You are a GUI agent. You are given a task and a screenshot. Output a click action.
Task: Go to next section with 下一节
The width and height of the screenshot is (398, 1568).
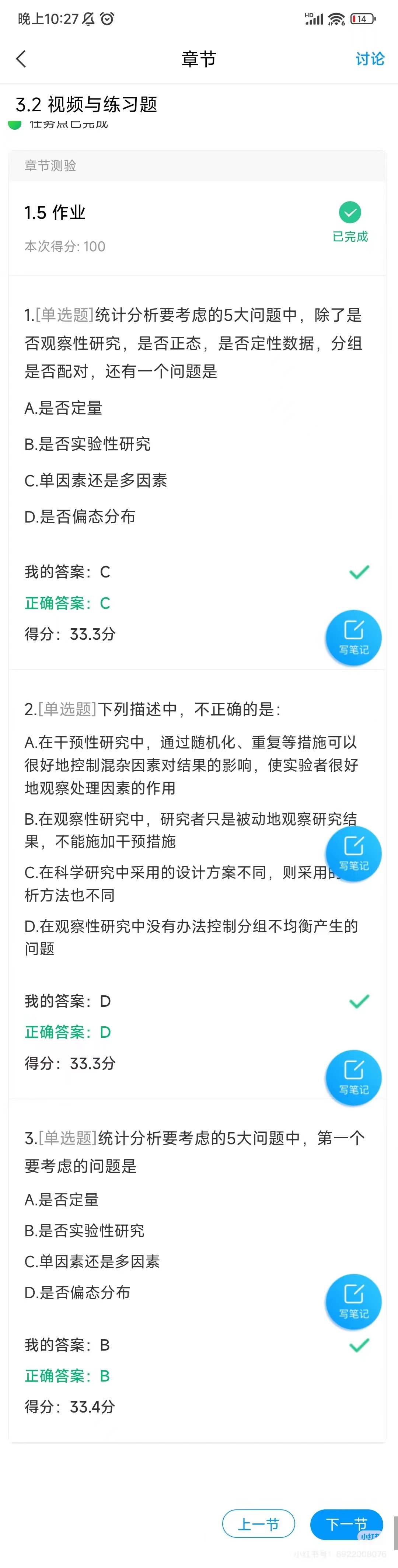point(346,1523)
